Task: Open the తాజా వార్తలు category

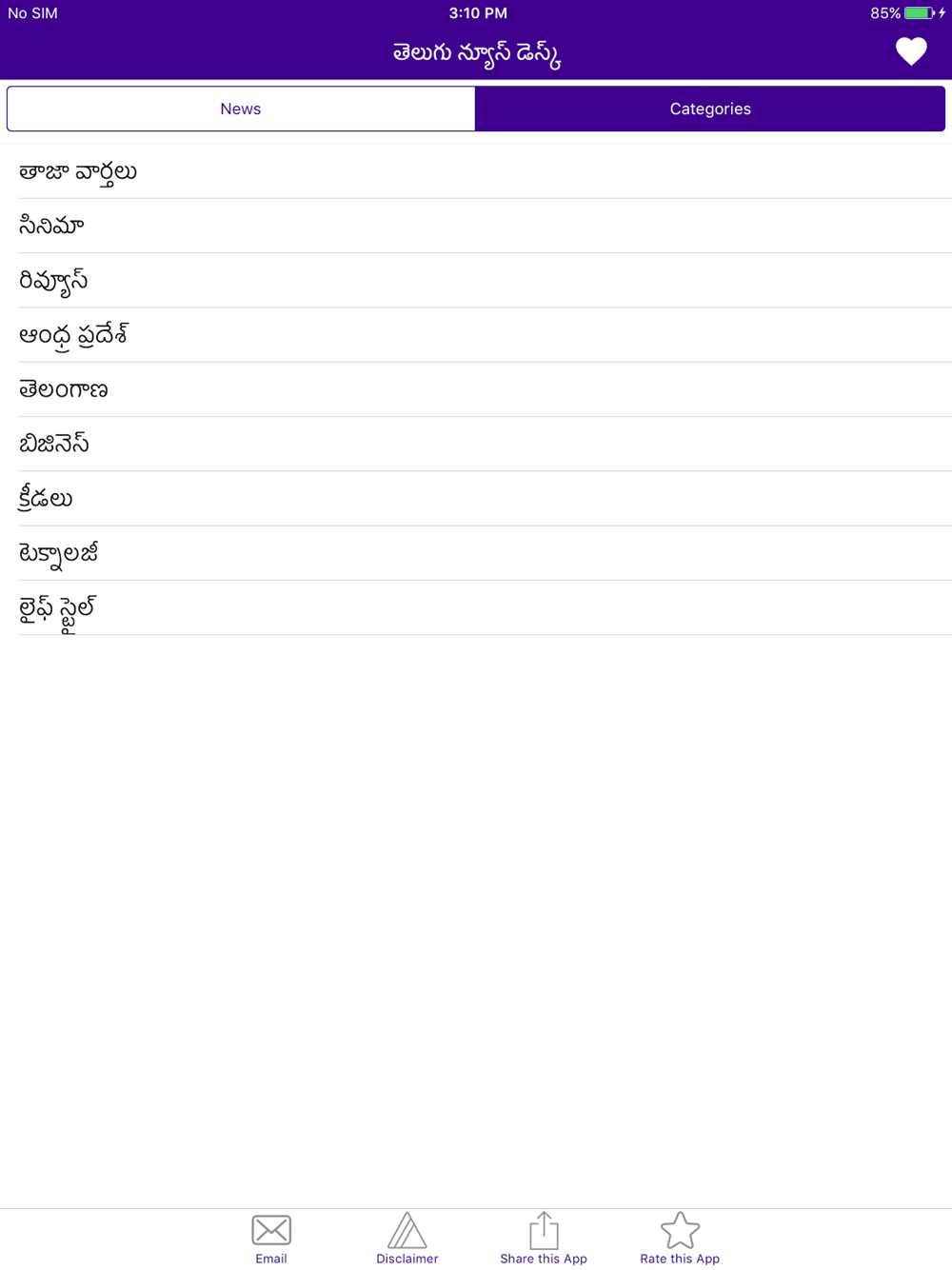Action: click(x=78, y=171)
